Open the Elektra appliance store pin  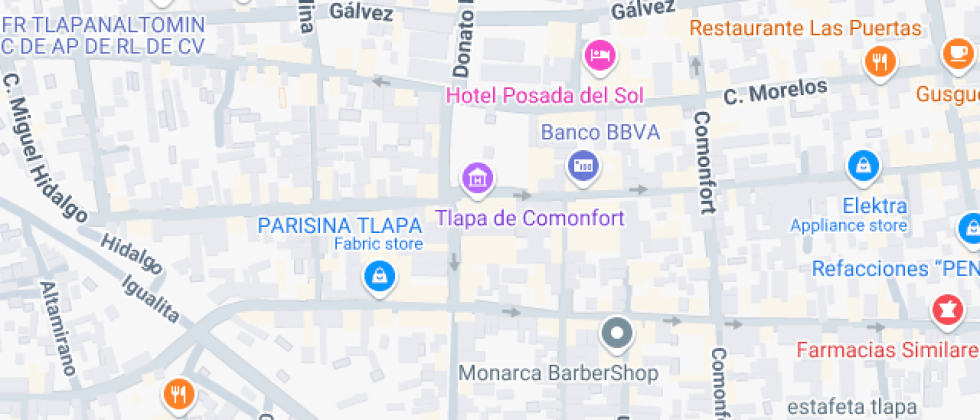click(x=861, y=165)
